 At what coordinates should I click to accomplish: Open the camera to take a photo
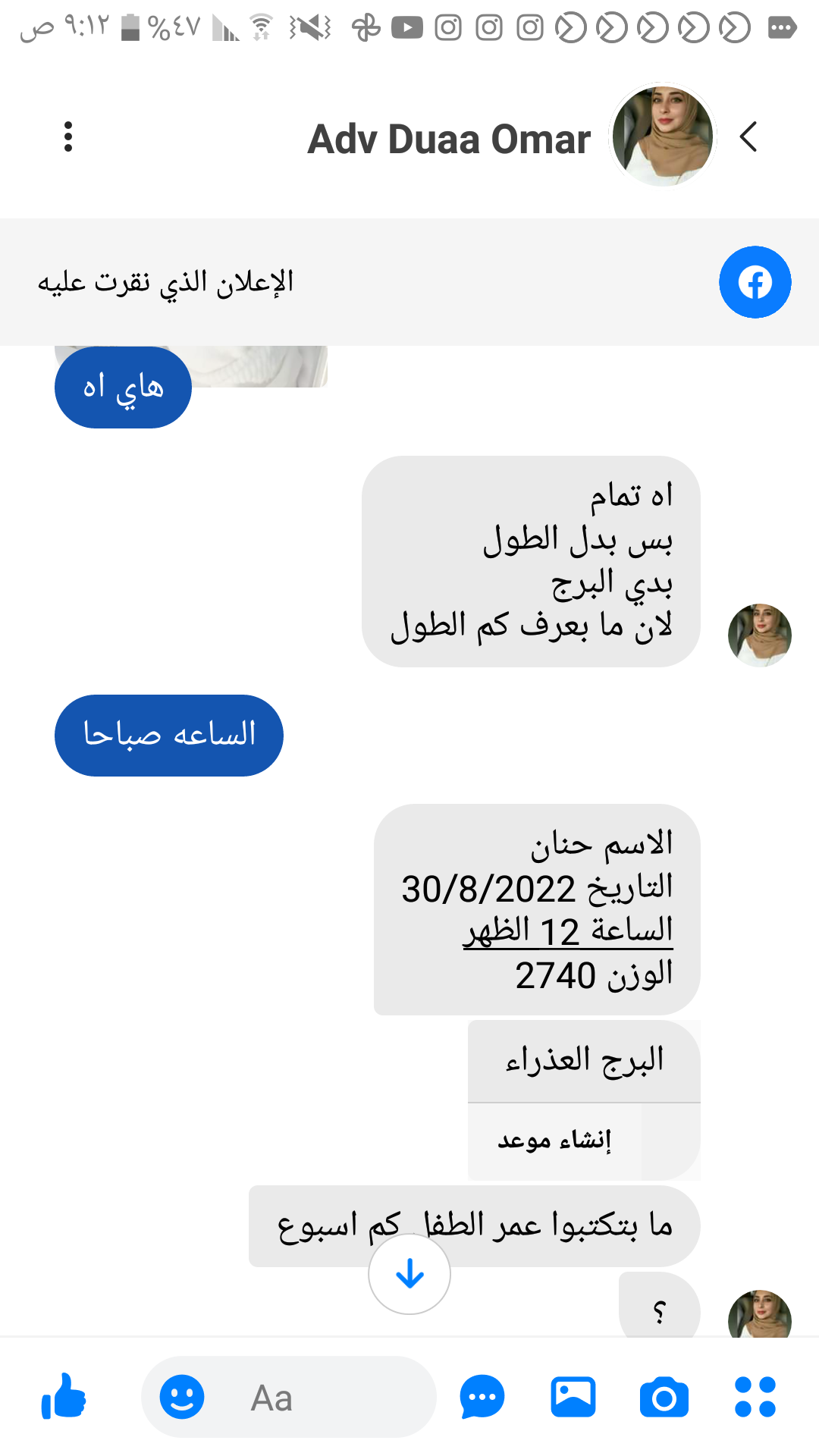coord(664,1397)
